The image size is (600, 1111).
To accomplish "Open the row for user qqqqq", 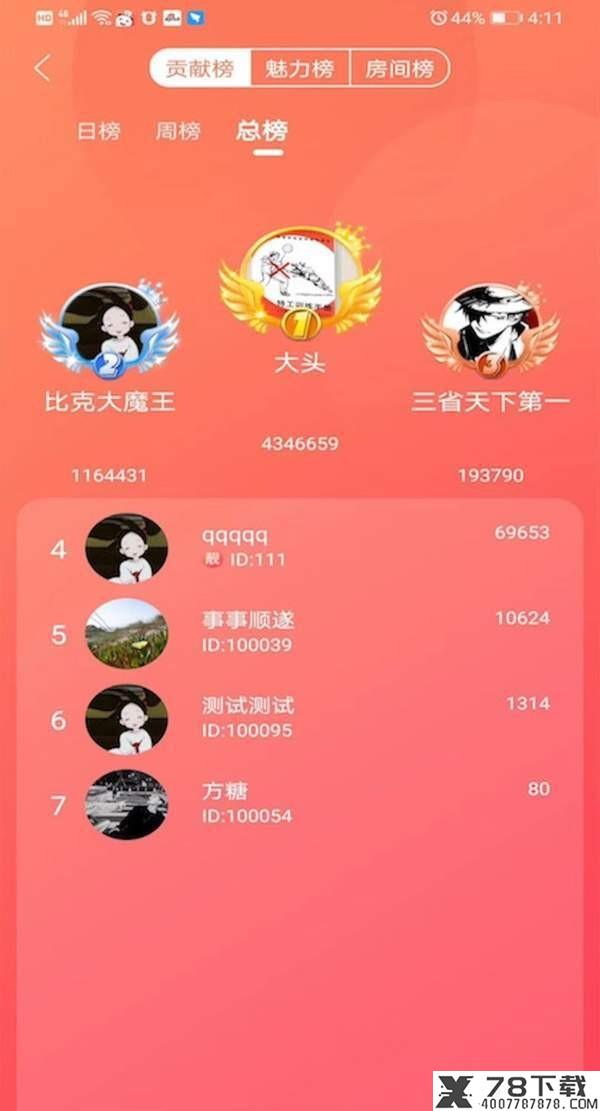I will [x=300, y=548].
